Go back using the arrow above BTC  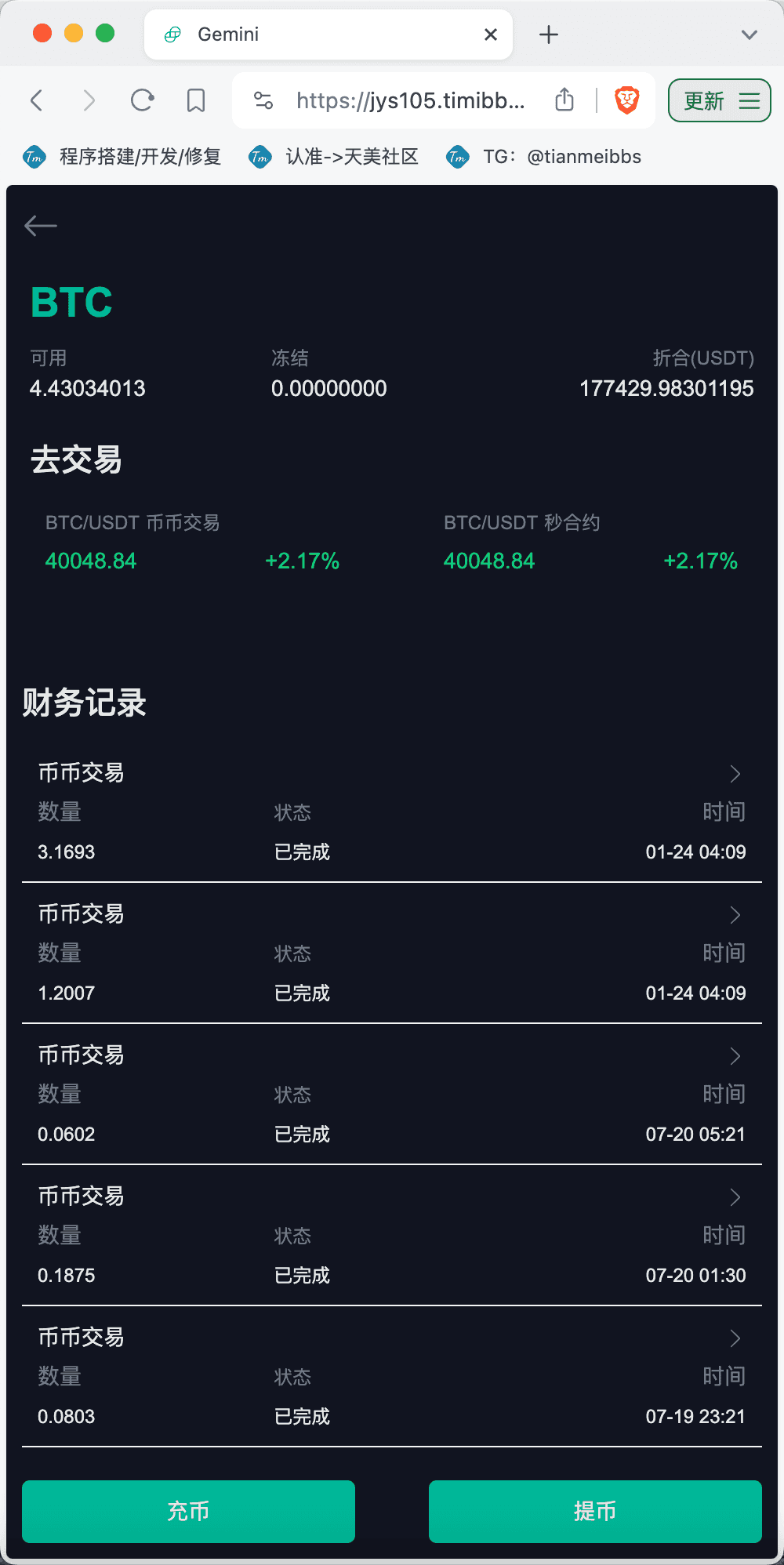(41, 226)
